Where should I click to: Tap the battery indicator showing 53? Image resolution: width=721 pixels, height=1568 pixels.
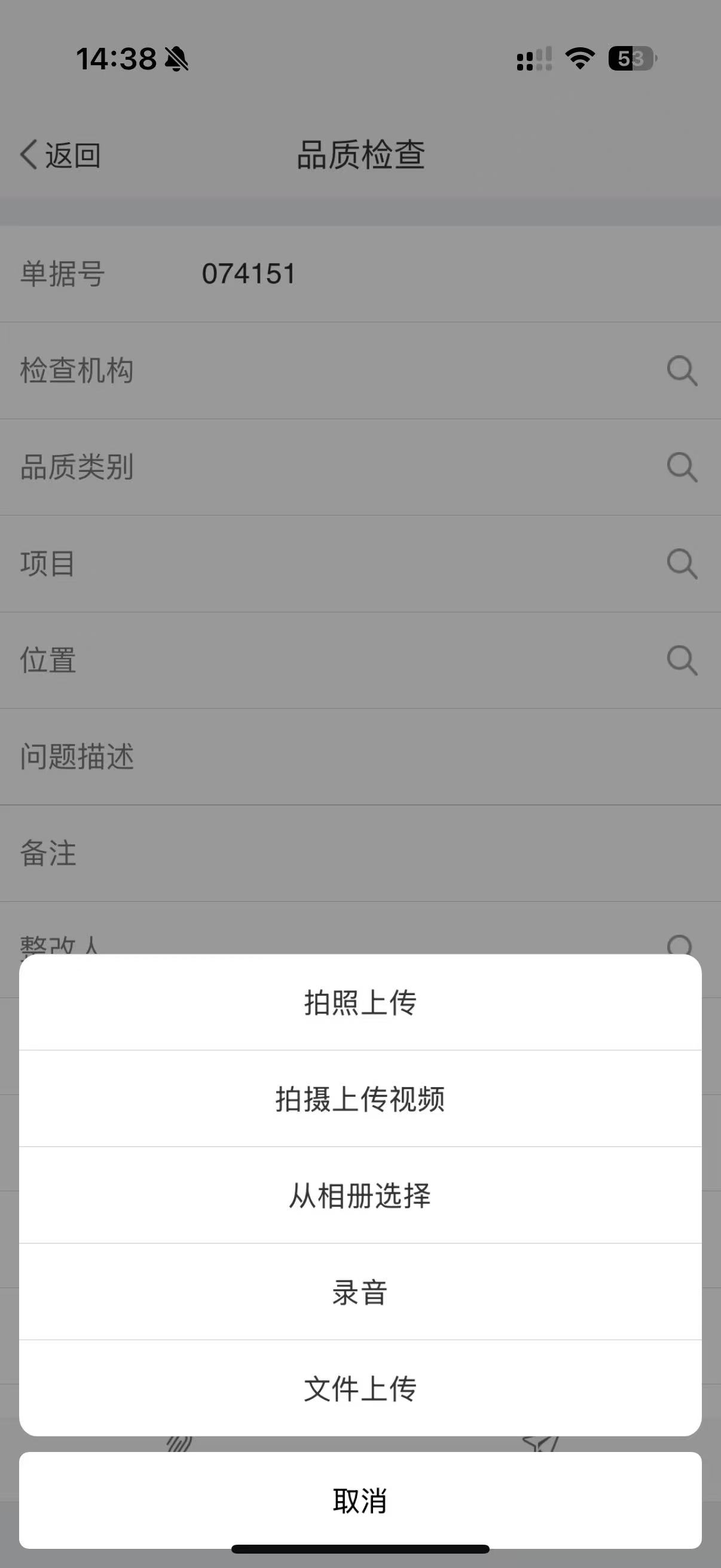click(631, 59)
